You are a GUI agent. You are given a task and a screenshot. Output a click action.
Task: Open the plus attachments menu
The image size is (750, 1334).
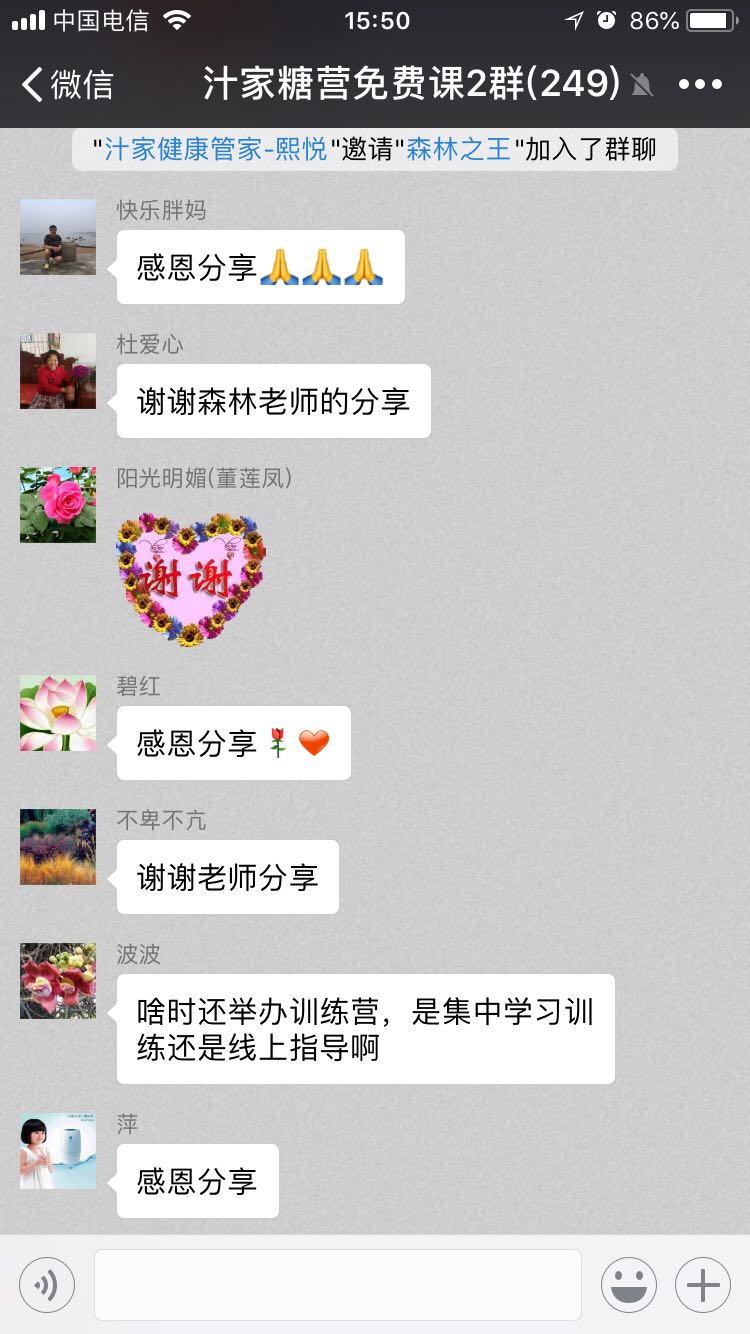tap(702, 1284)
